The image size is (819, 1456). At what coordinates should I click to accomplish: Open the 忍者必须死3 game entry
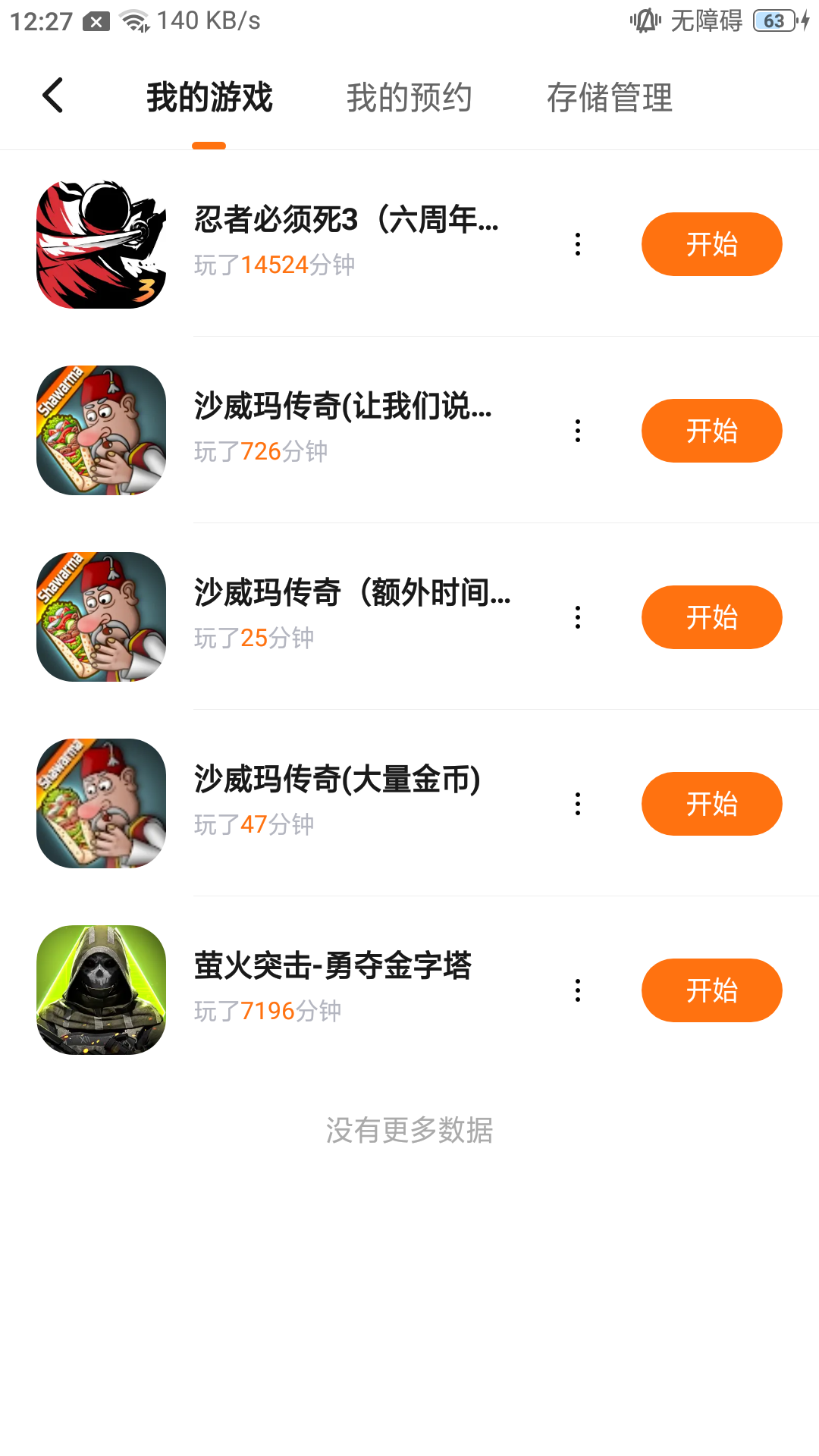(346, 220)
